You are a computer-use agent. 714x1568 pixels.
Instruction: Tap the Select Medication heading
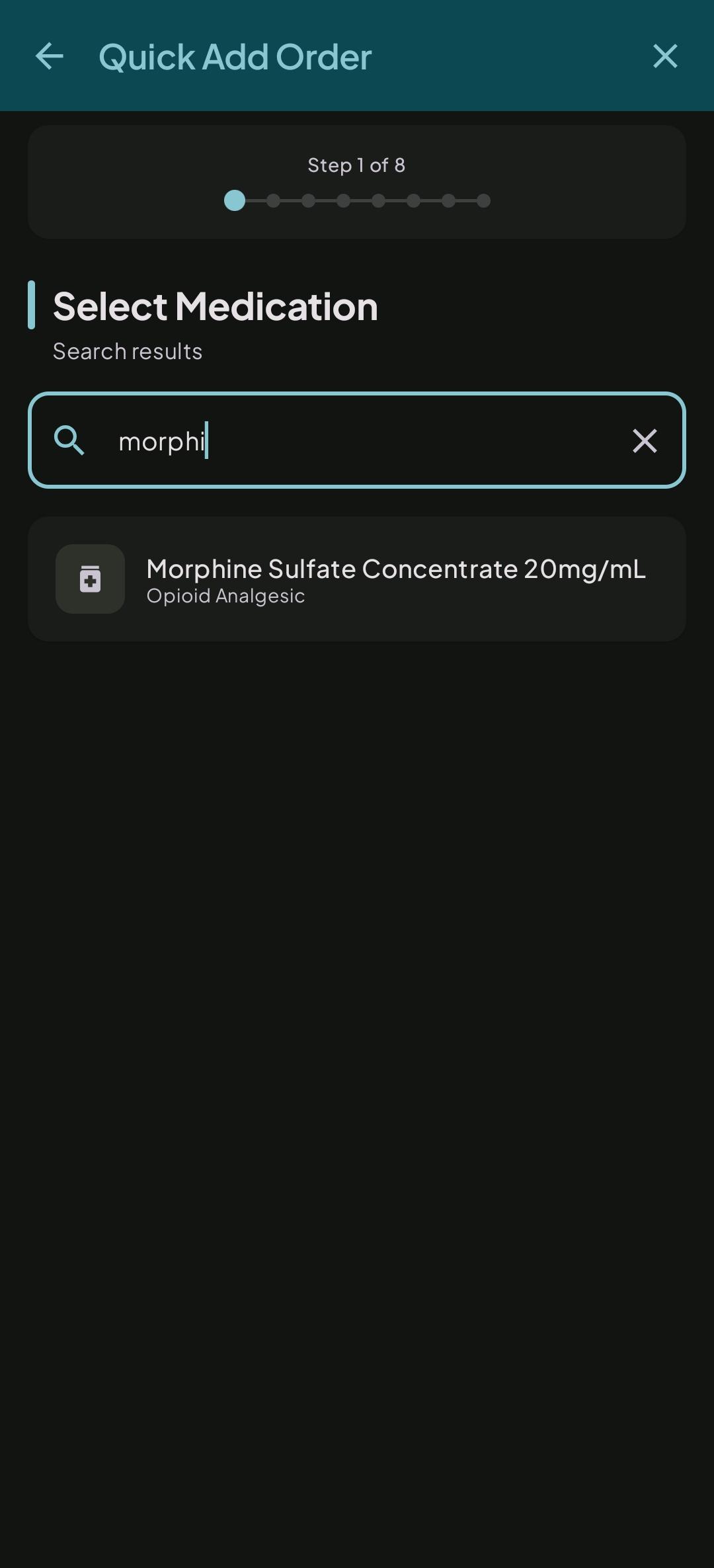tap(215, 306)
